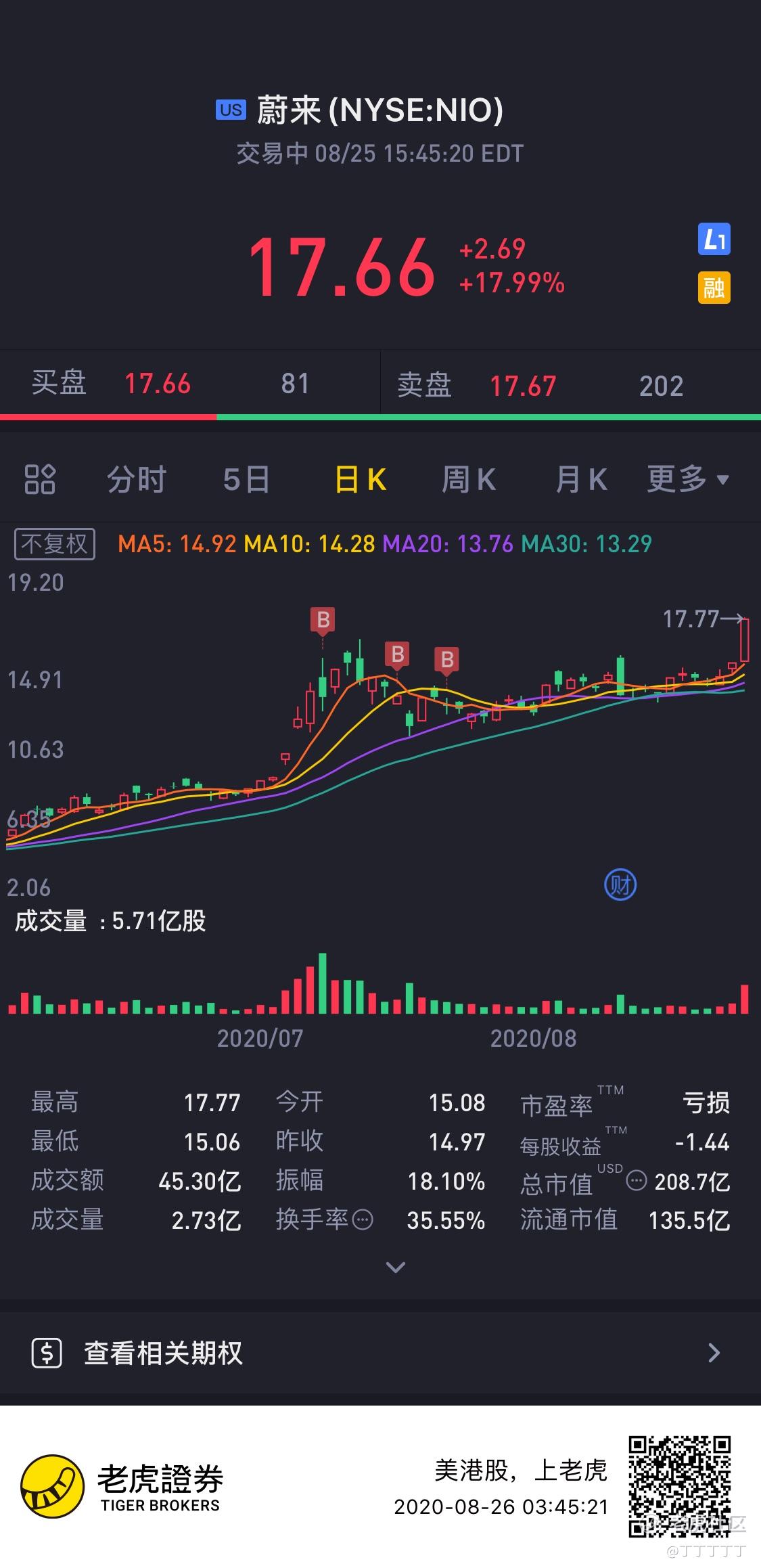761x1568 pixels.
Task: Open the 财 earnings marker on the chart
Action: coord(620,885)
